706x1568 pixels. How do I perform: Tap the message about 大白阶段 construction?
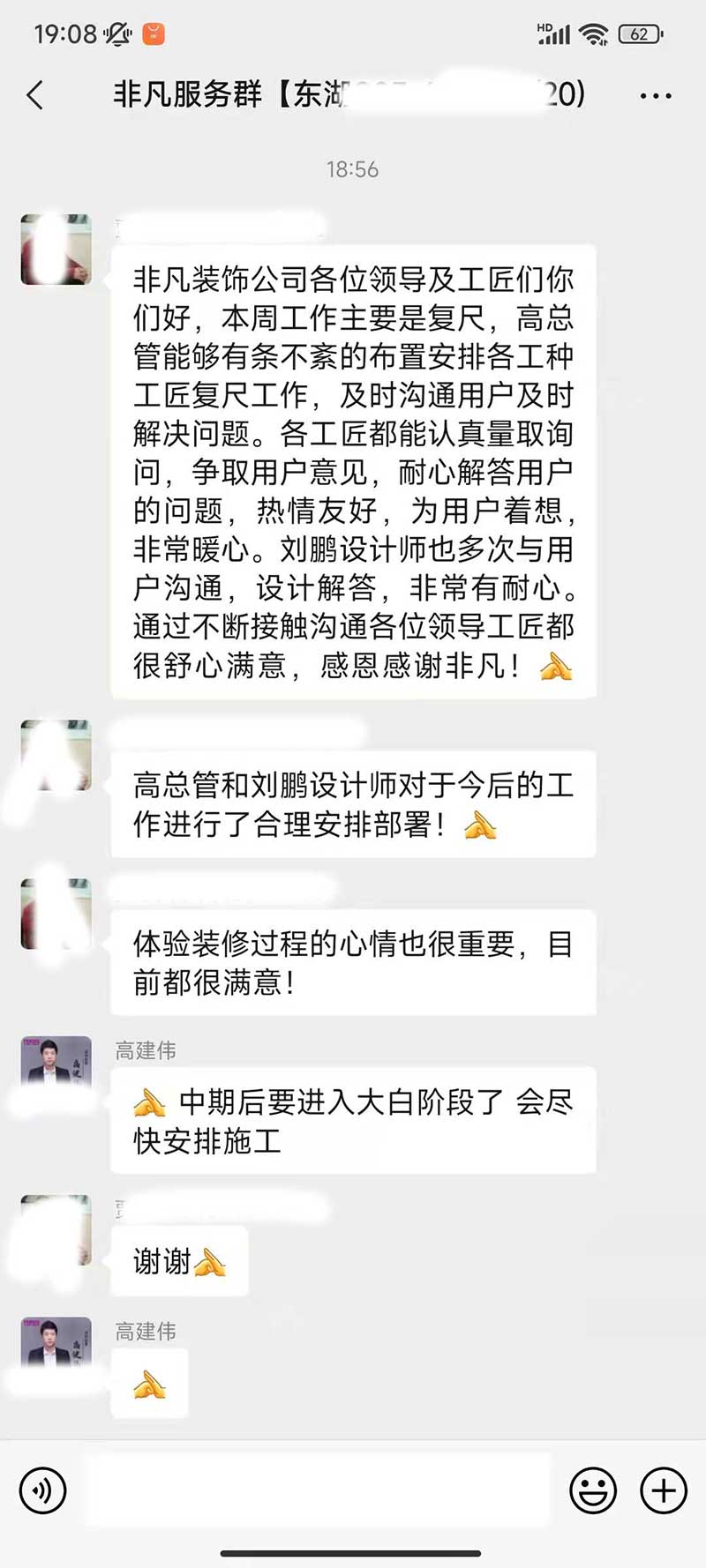(351, 1118)
